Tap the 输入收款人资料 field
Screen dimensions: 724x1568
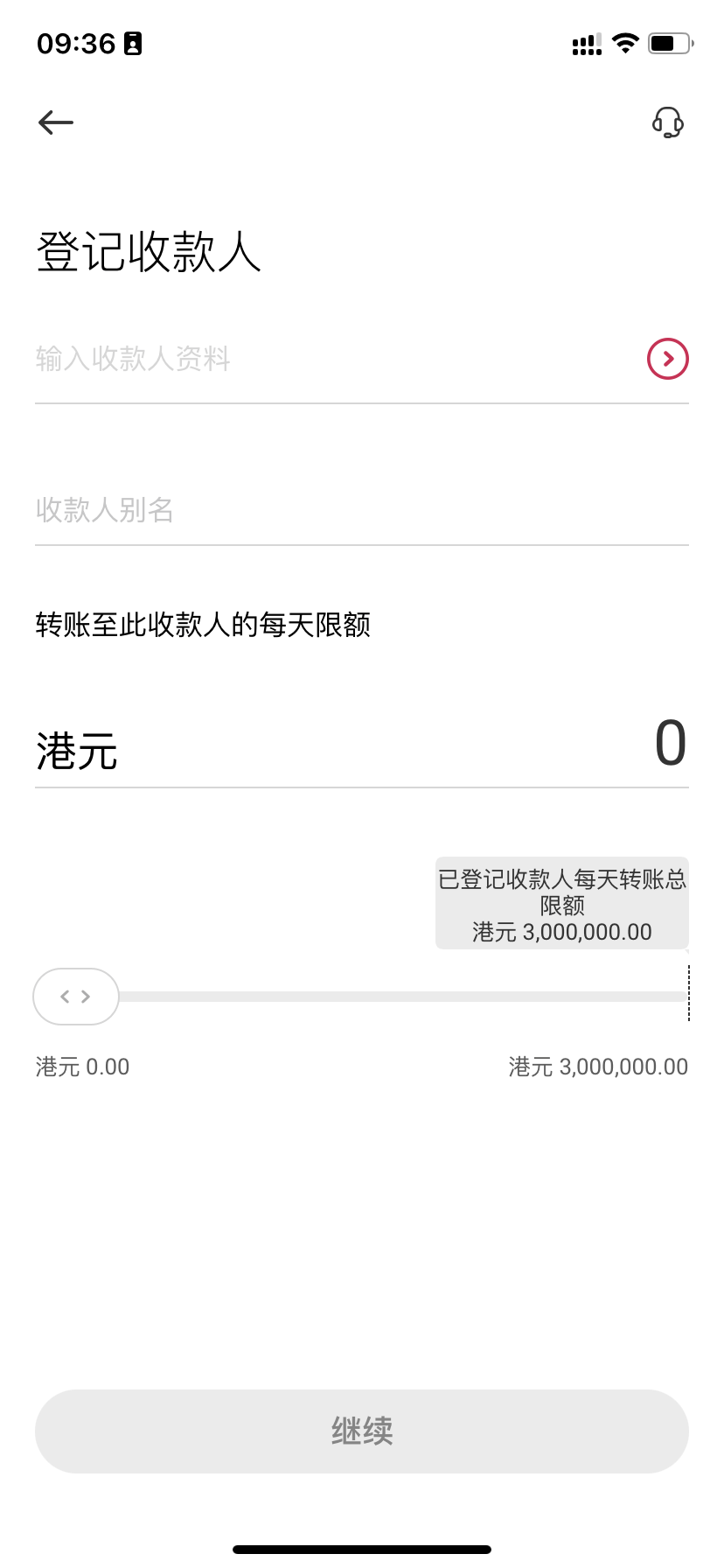(332, 359)
